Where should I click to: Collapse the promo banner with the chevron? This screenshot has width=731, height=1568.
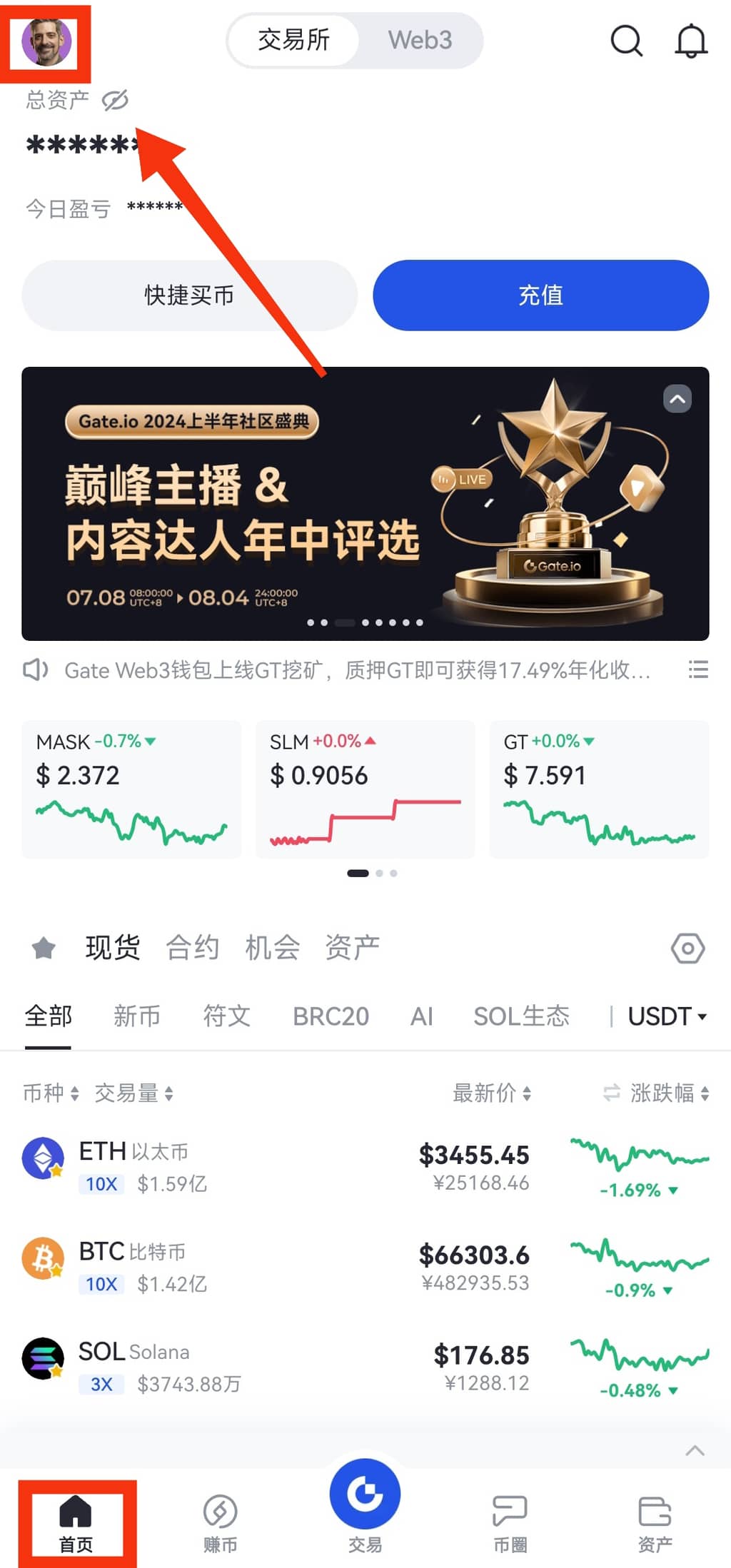[676, 400]
